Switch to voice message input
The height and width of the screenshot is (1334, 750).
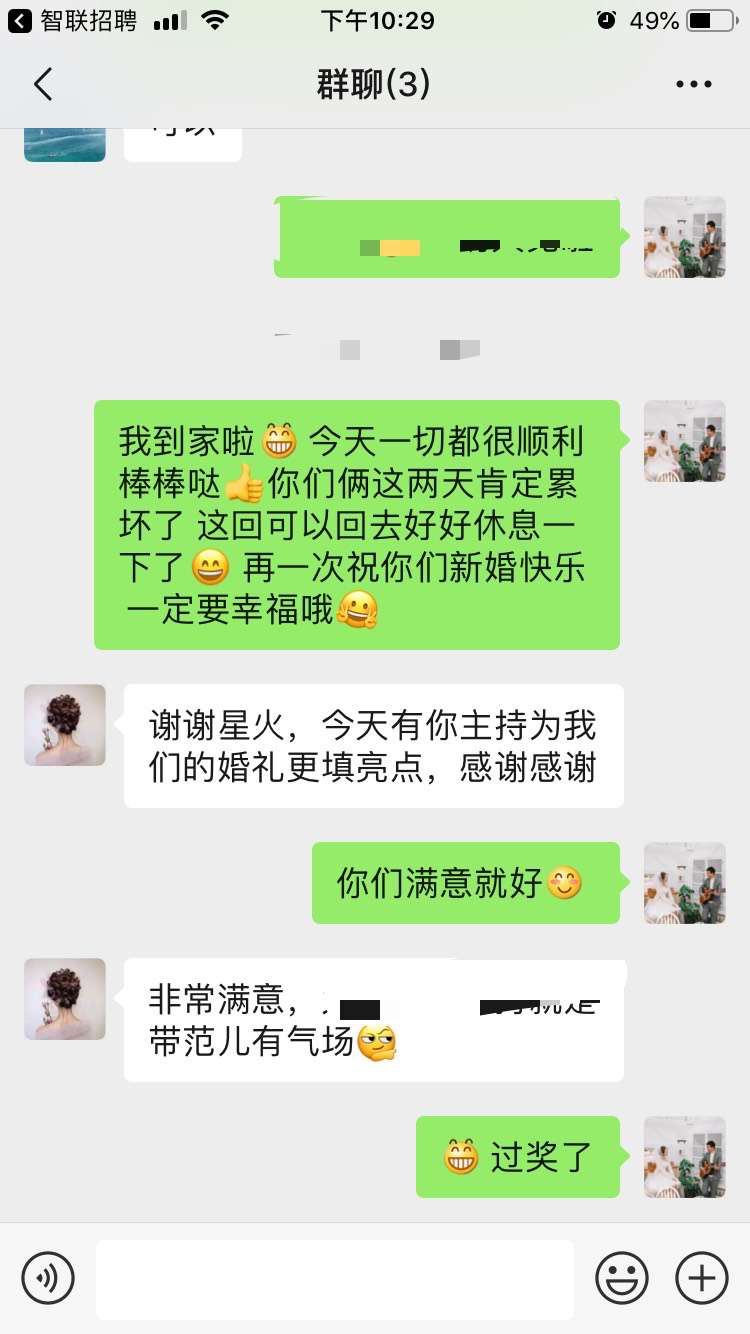click(x=48, y=1277)
